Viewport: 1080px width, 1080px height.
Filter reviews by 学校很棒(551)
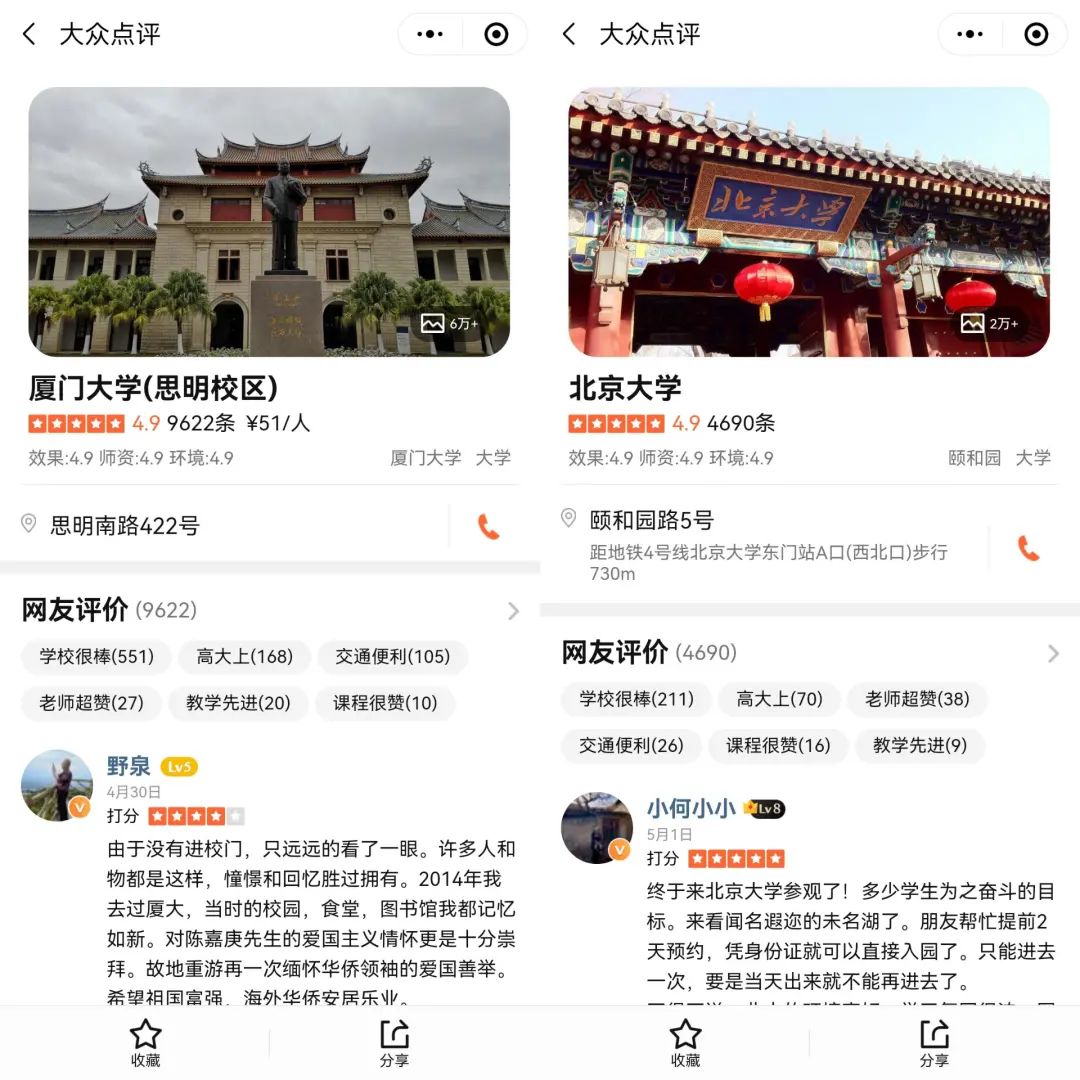[x=96, y=657]
